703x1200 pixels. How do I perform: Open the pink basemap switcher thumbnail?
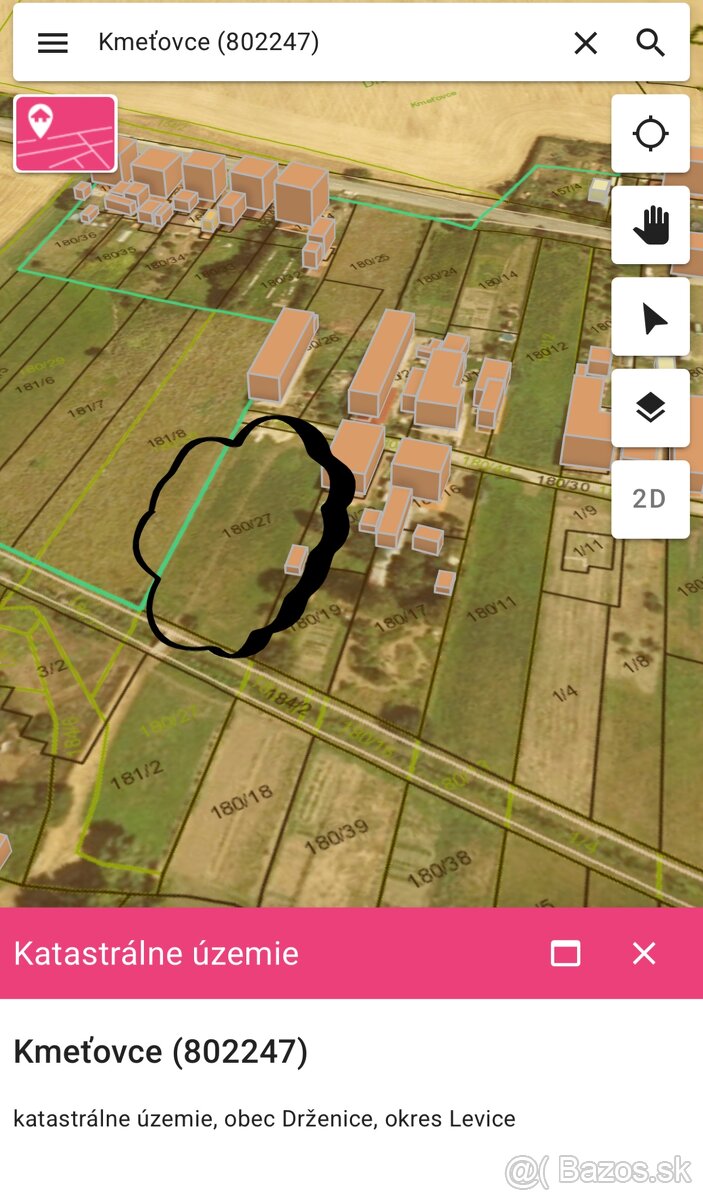coord(66,134)
